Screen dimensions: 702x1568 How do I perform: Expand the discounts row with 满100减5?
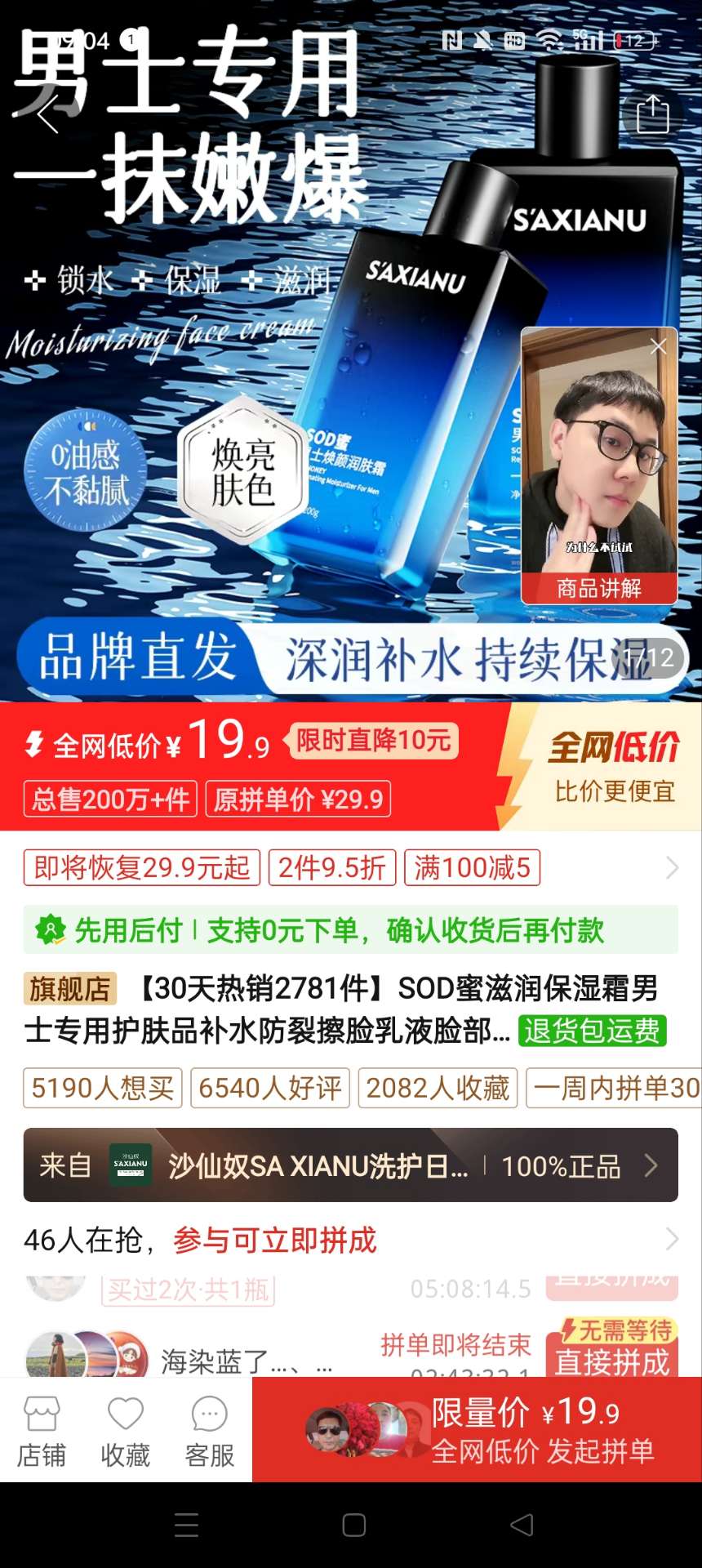point(671,867)
